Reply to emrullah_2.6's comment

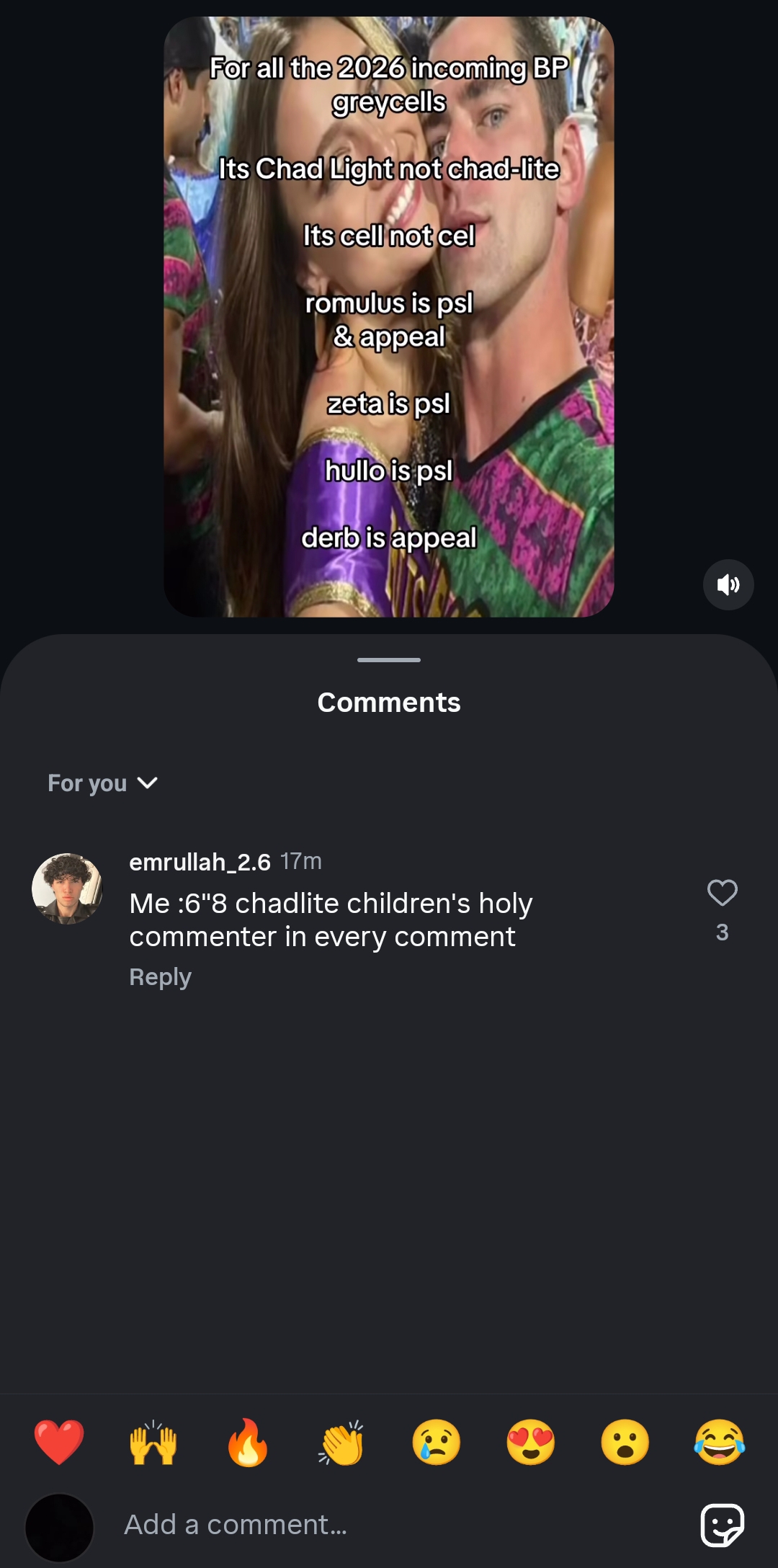160,977
